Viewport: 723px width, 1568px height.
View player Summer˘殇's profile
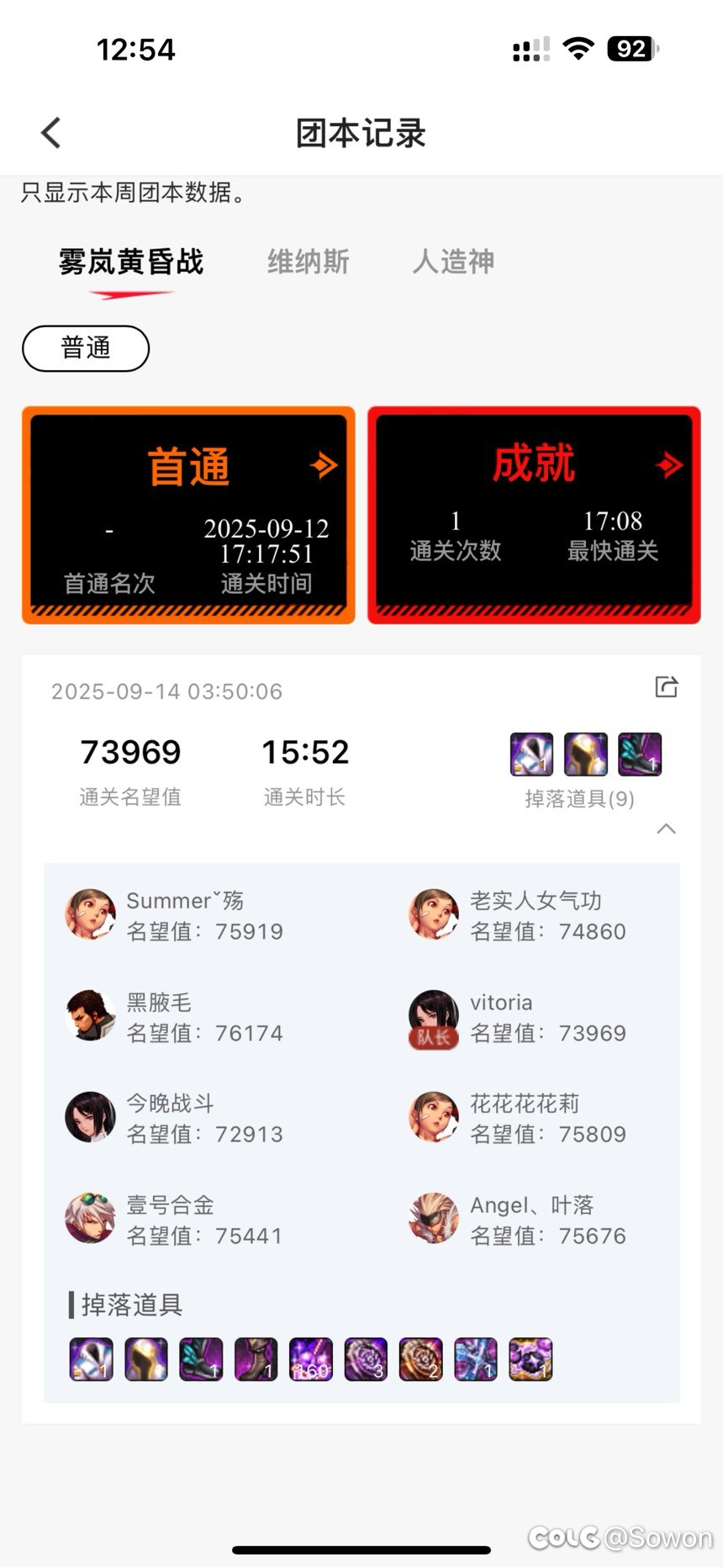91,914
